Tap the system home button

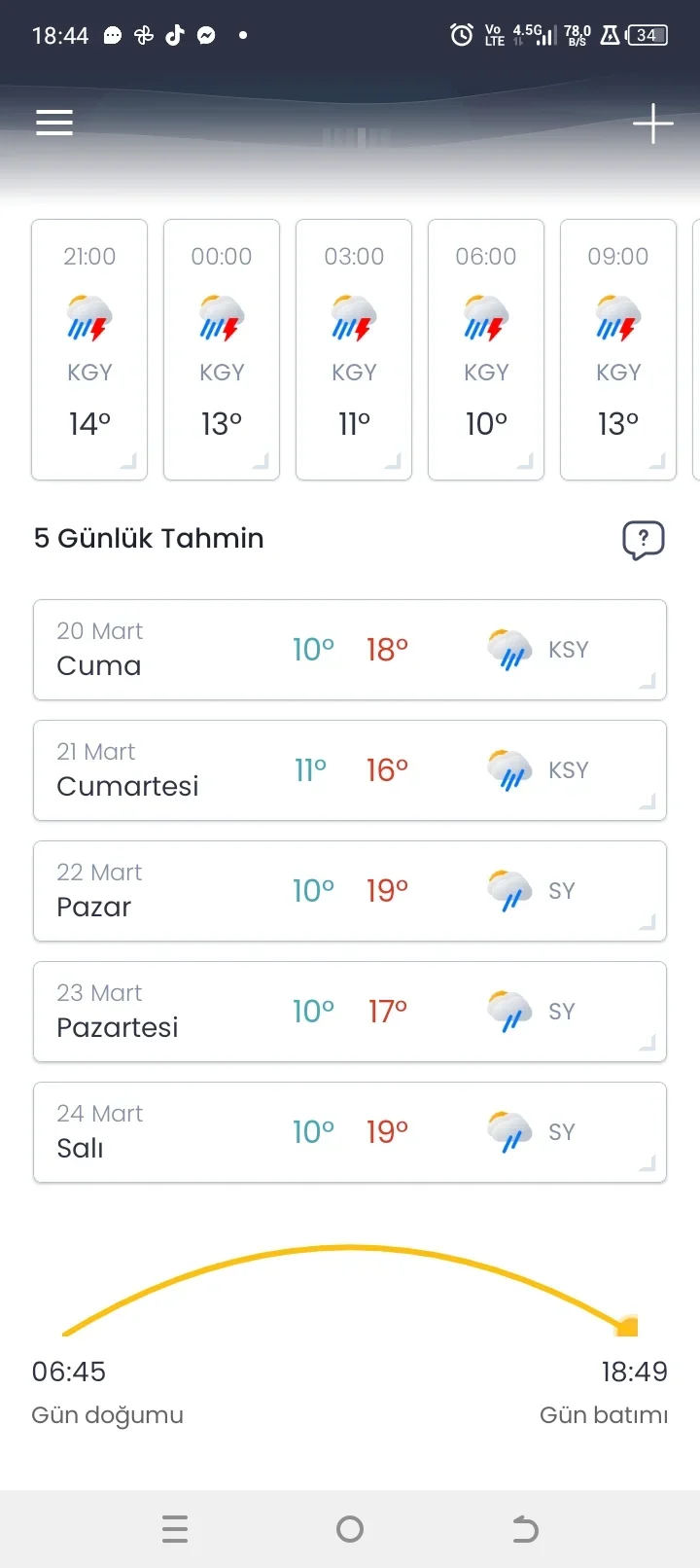pyautogui.click(x=350, y=1529)
